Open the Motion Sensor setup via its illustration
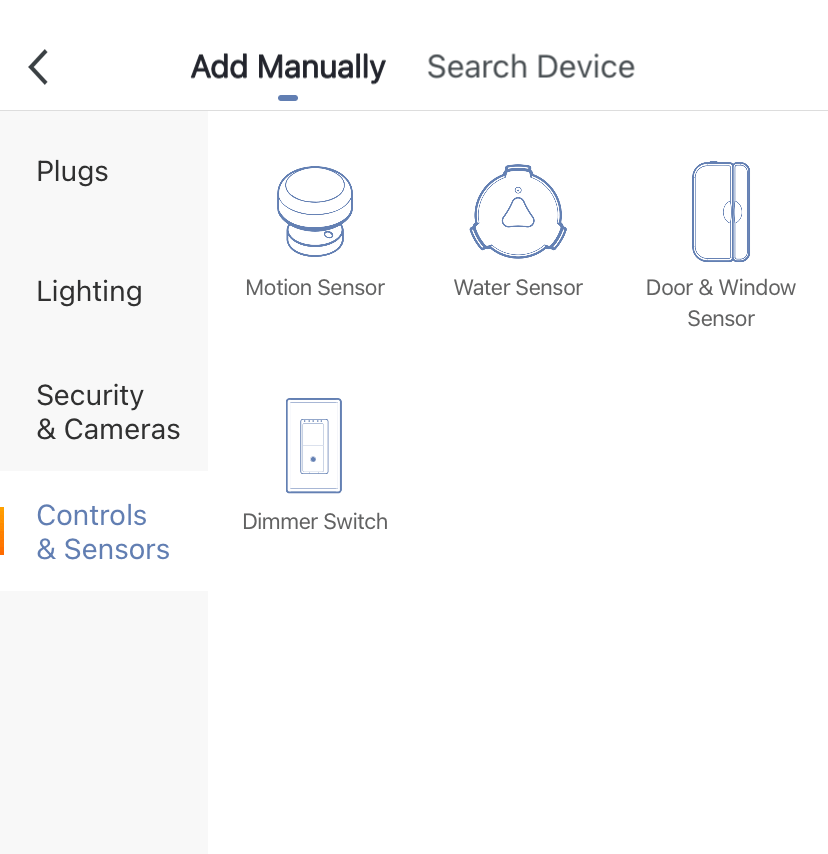 315,211
